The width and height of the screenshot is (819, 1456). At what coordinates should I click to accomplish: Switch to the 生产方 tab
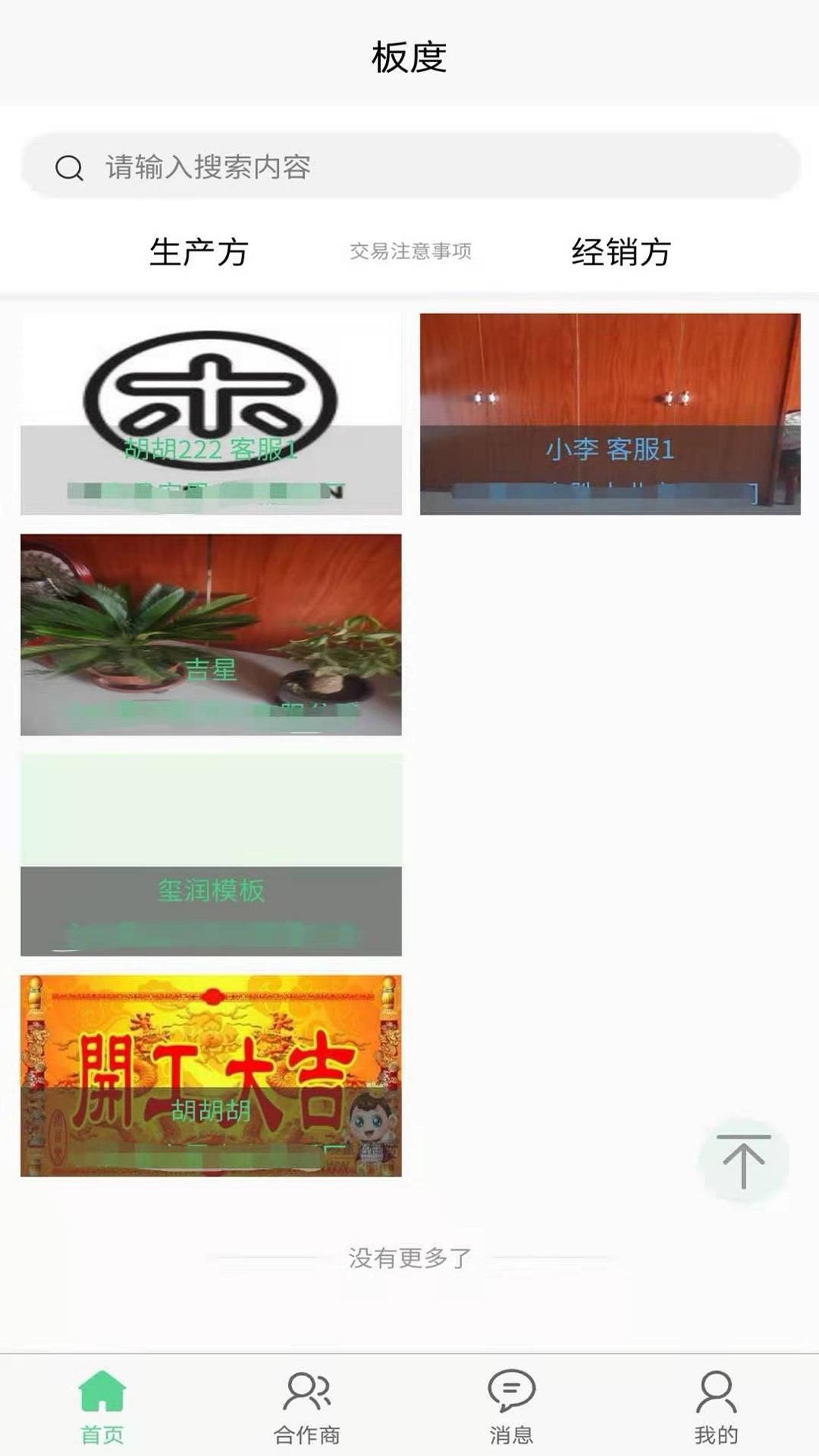pyautogui.click(x=199, y=253)
